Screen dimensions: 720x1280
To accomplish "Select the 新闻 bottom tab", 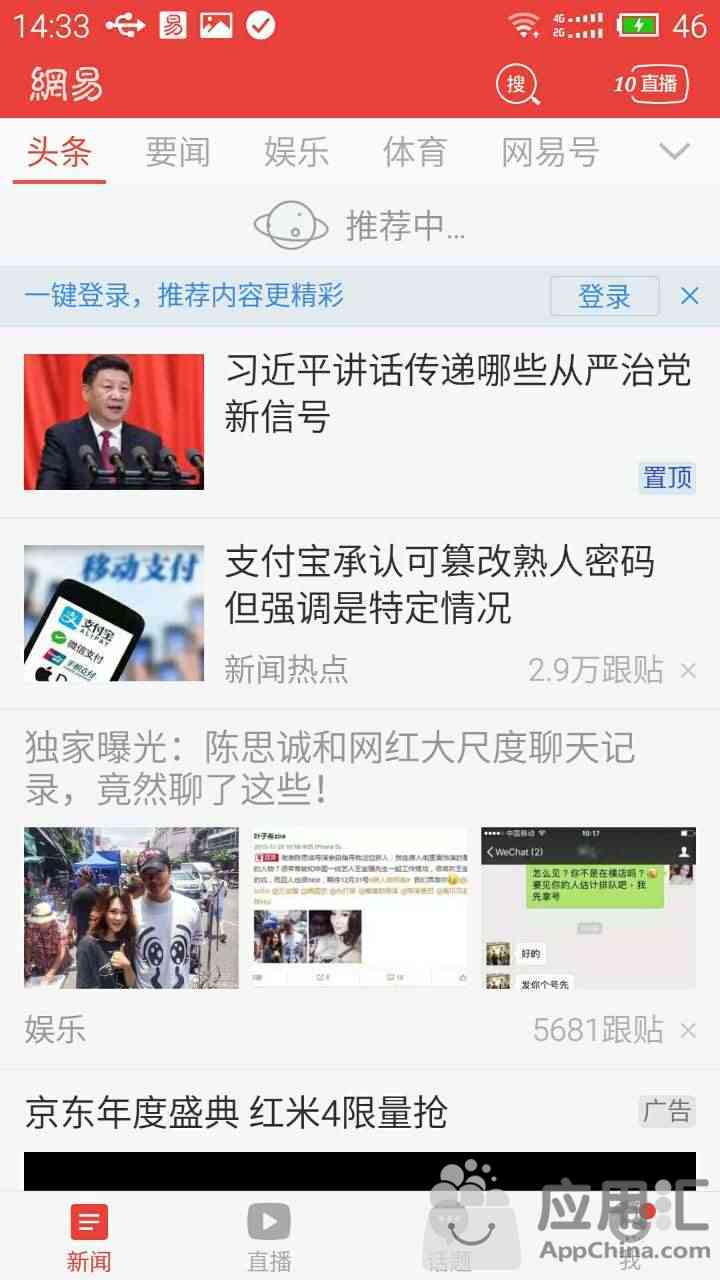I will click(x=89, y=1236).
